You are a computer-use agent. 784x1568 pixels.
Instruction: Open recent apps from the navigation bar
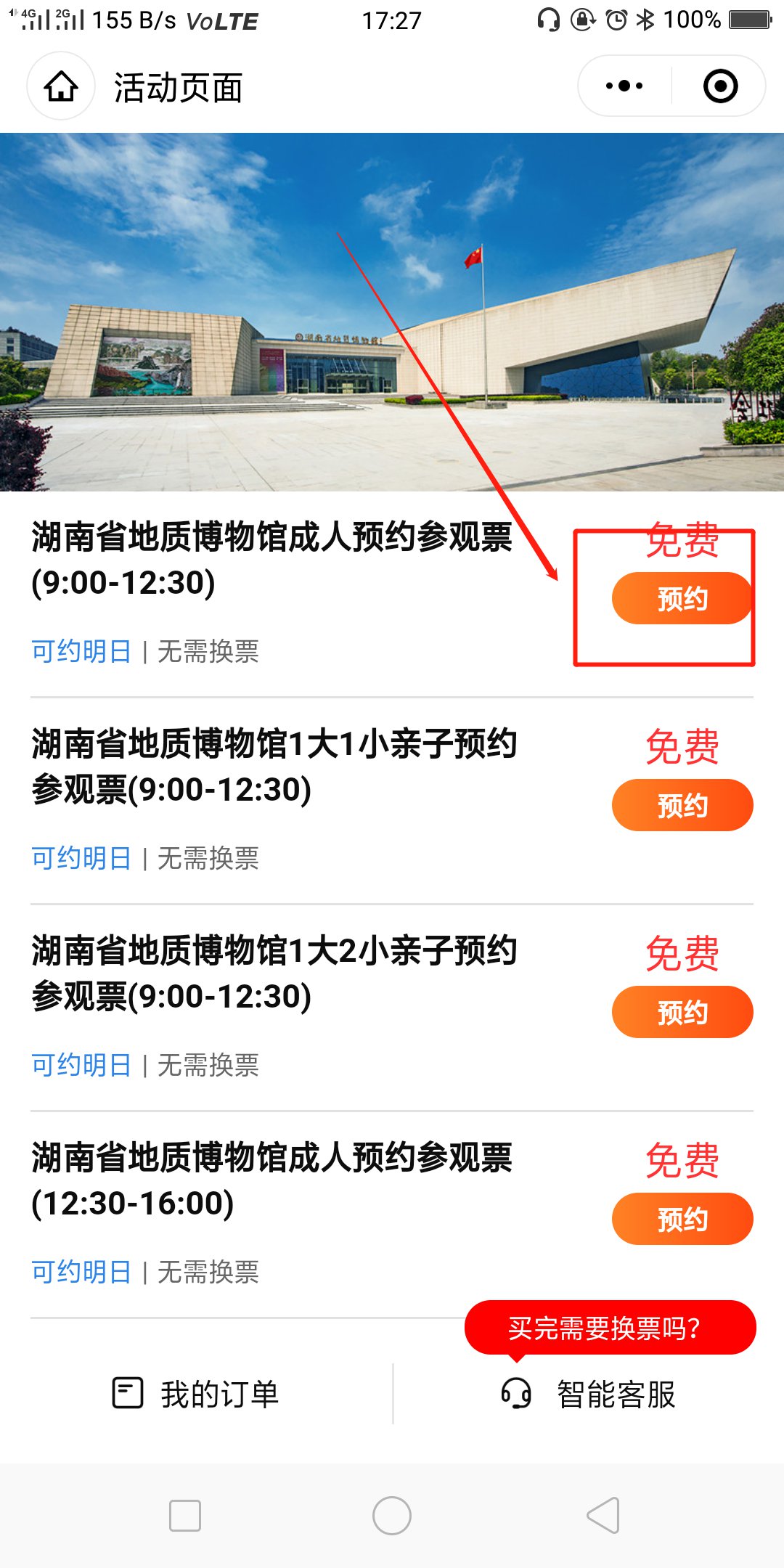click(185, 1516)
